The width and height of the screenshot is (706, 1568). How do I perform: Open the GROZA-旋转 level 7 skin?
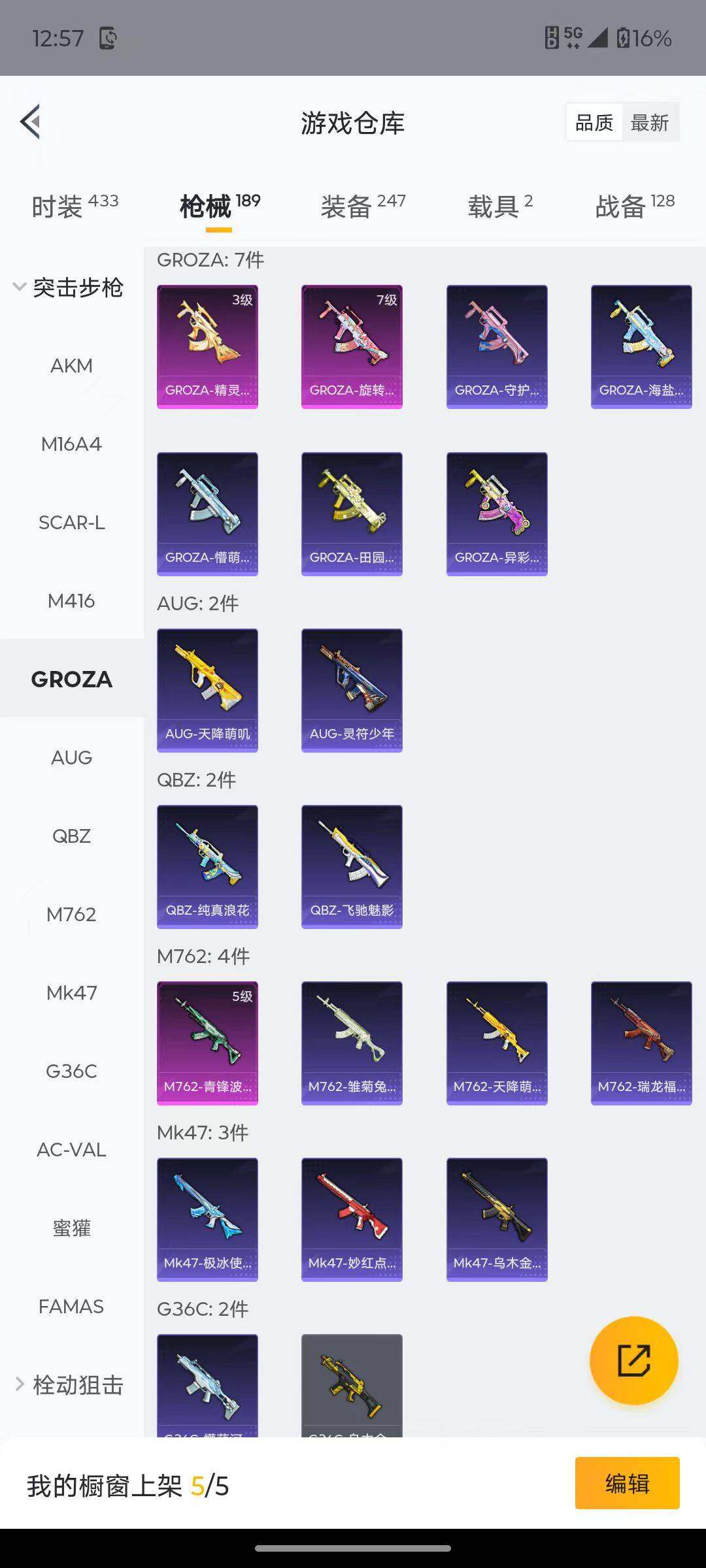point(352,346)
